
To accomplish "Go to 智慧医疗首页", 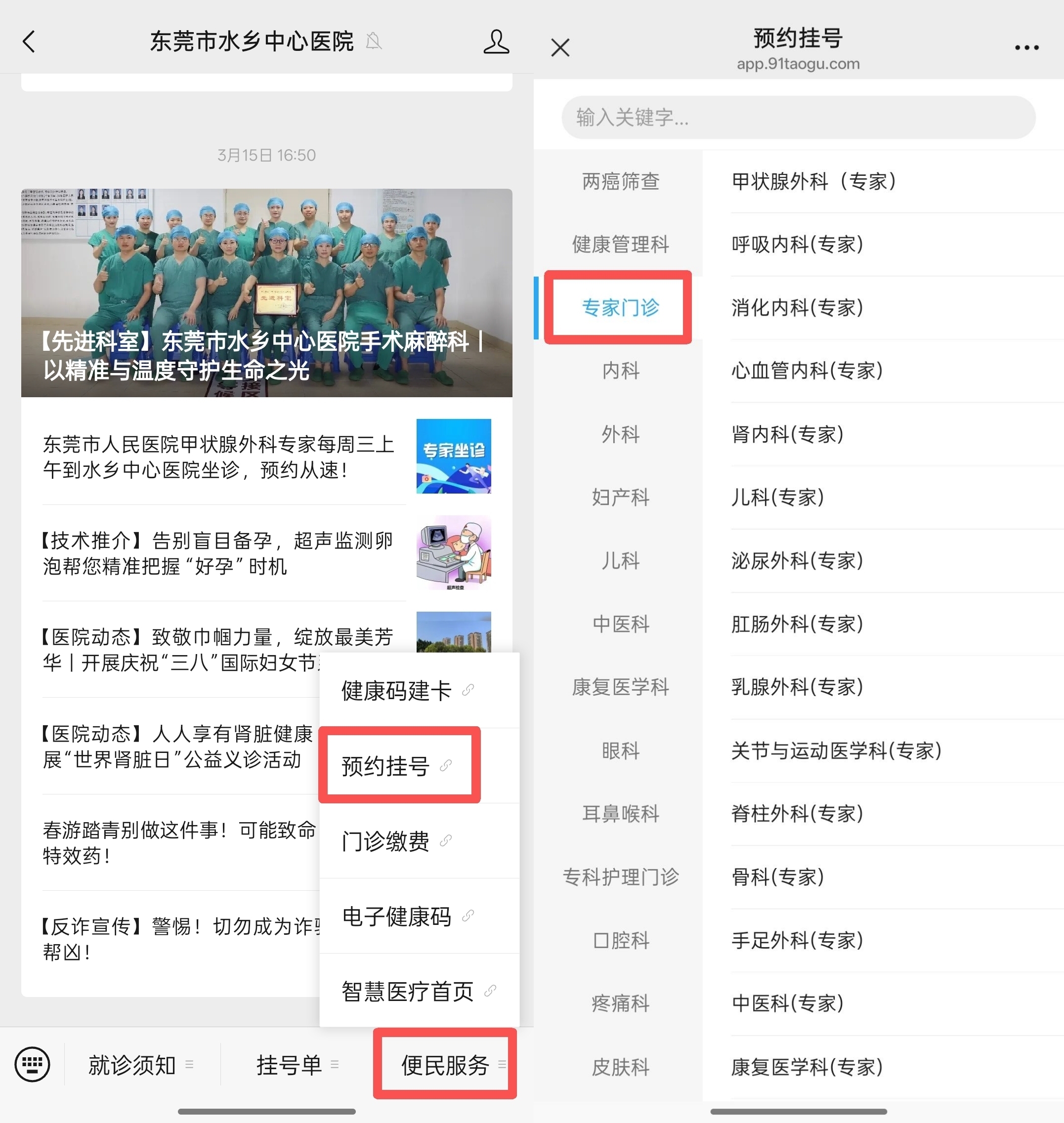I will (418, 992).
